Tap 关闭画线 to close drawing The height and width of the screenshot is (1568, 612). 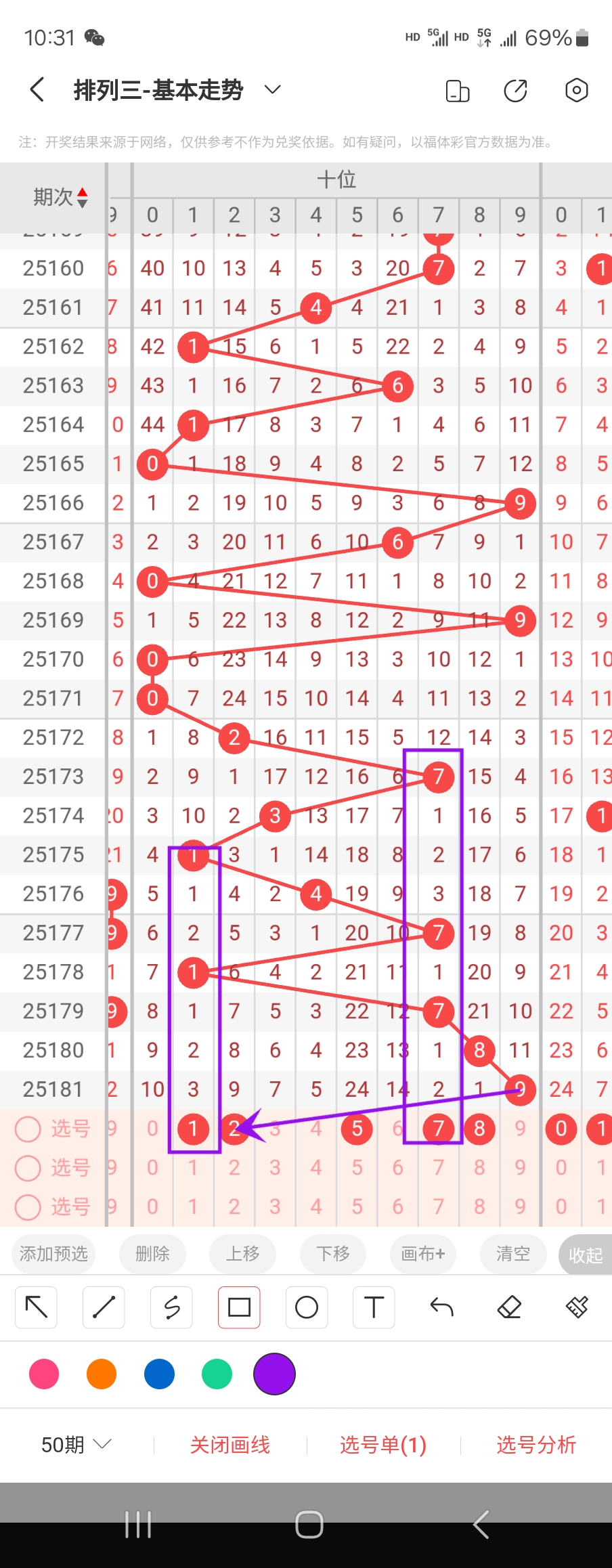point(230,1445)
